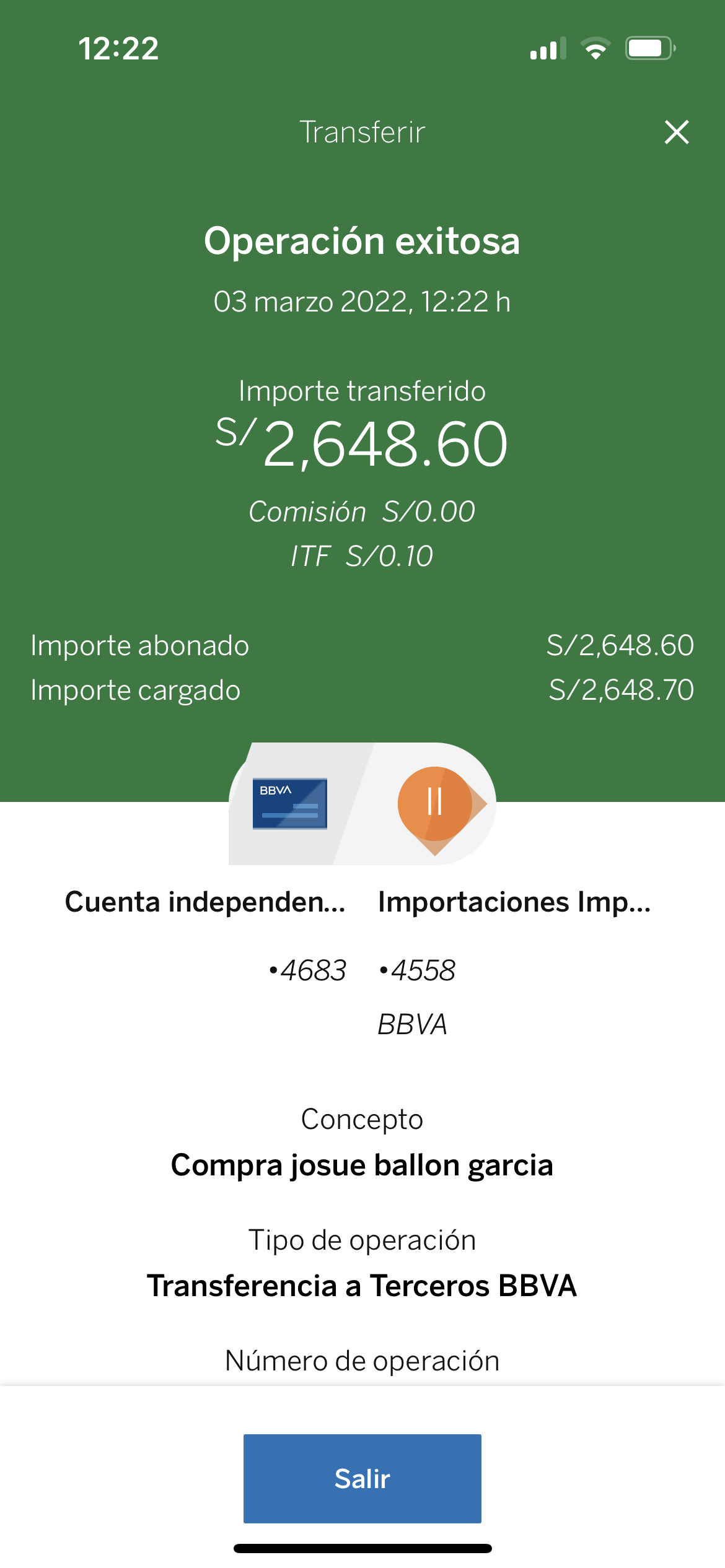This screenshot has height=1568, width=725.
Task: Tap the Salir button
Action: pos(362,1478)
